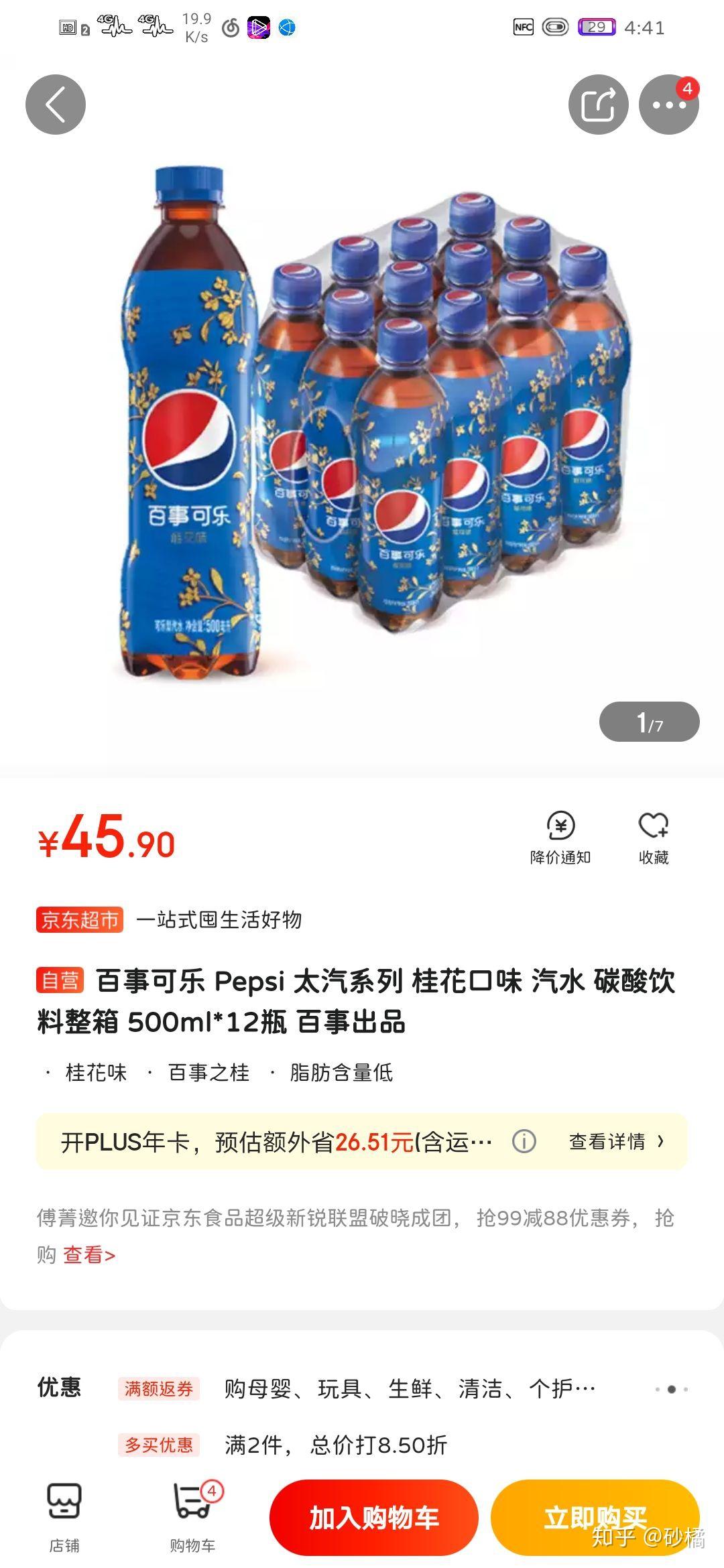The image size is (724, 1568).
Task: Add product to favorites with 收藏
Action: coord(654,838)
